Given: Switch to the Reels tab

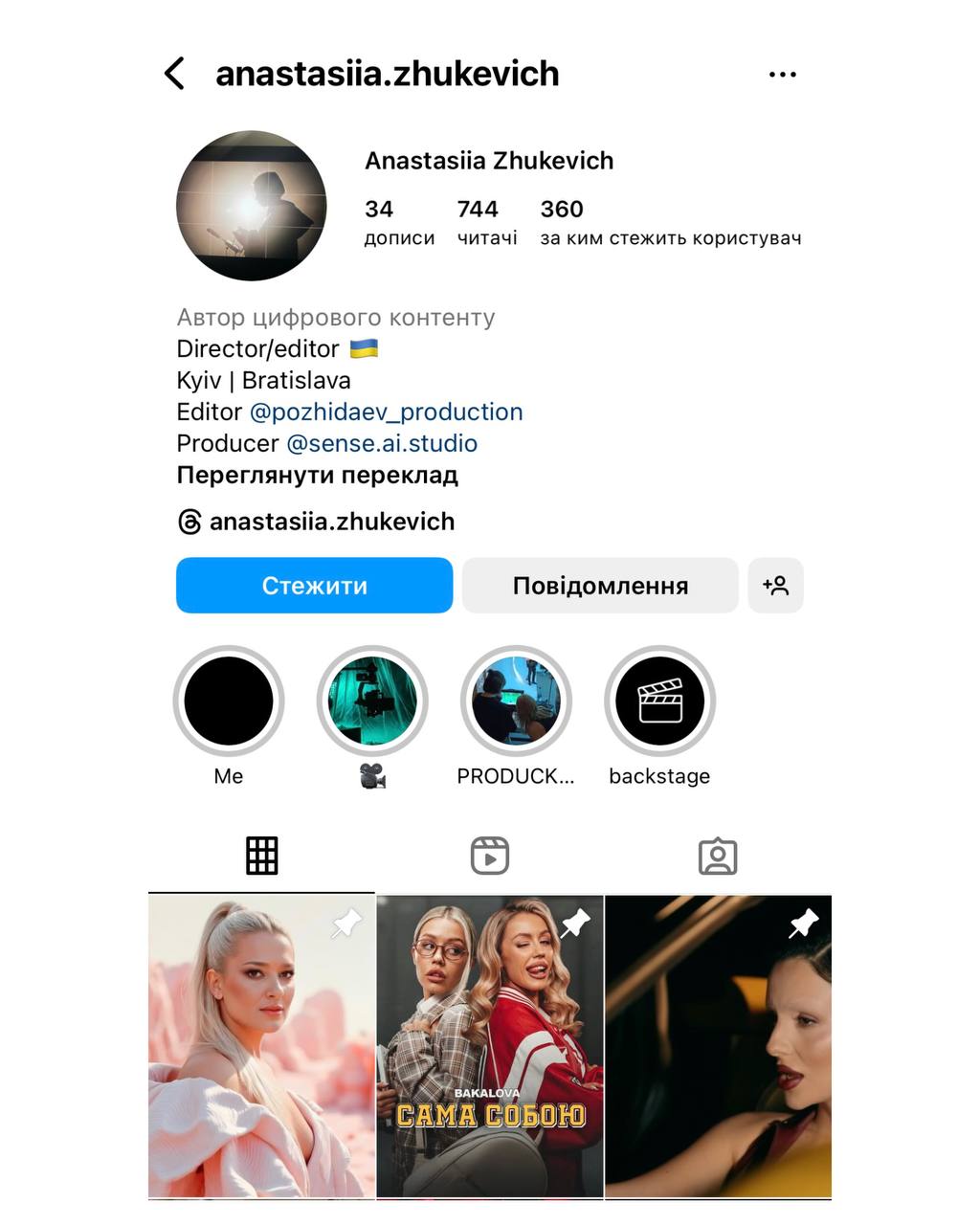Looking at the screenshot, I should tap(490, 856).
